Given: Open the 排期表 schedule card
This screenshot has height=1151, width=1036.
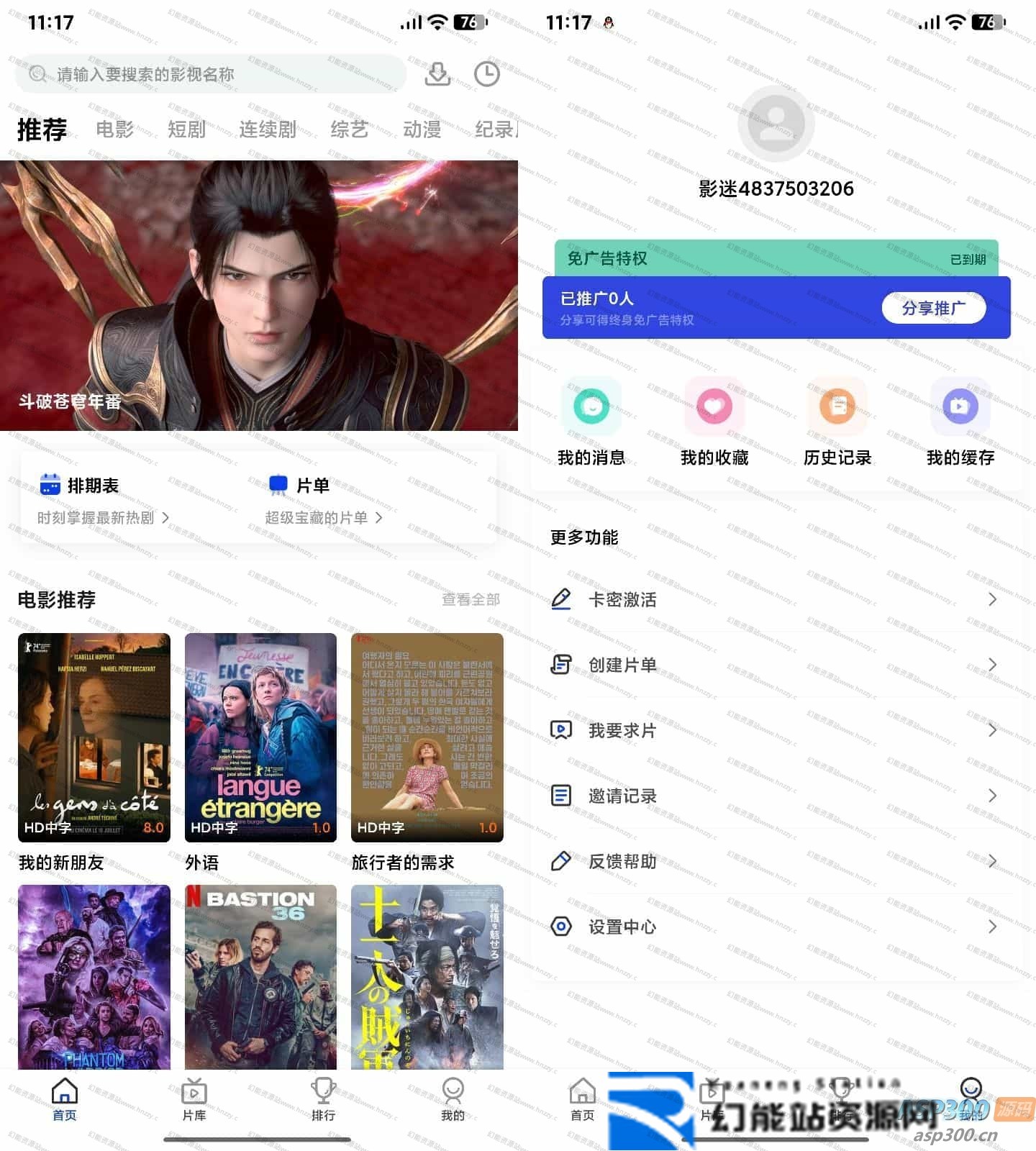Looking at the screenshot, I should pyautogui.click(x=104, y=500).
